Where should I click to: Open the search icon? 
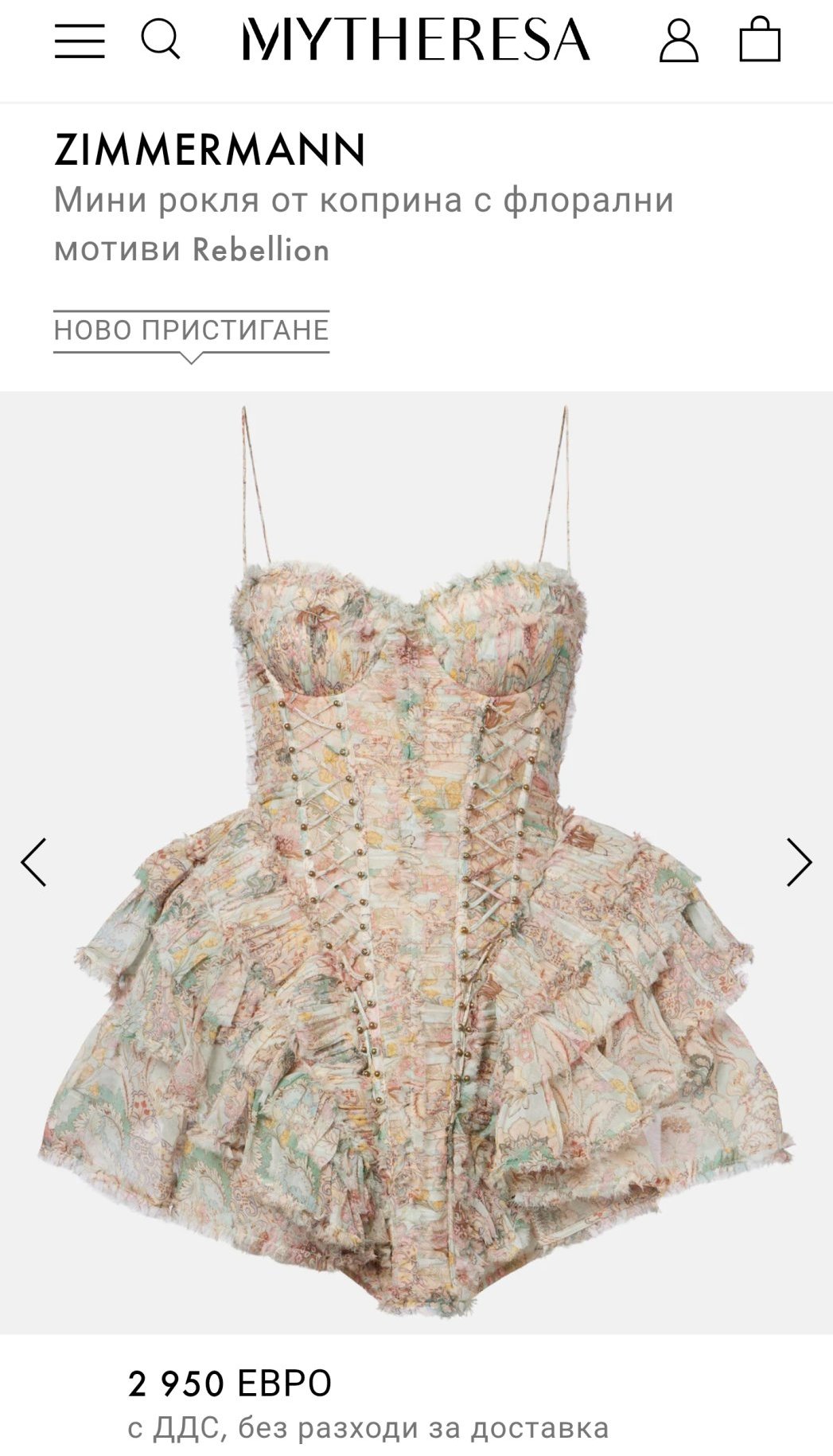tap(160, 39)
